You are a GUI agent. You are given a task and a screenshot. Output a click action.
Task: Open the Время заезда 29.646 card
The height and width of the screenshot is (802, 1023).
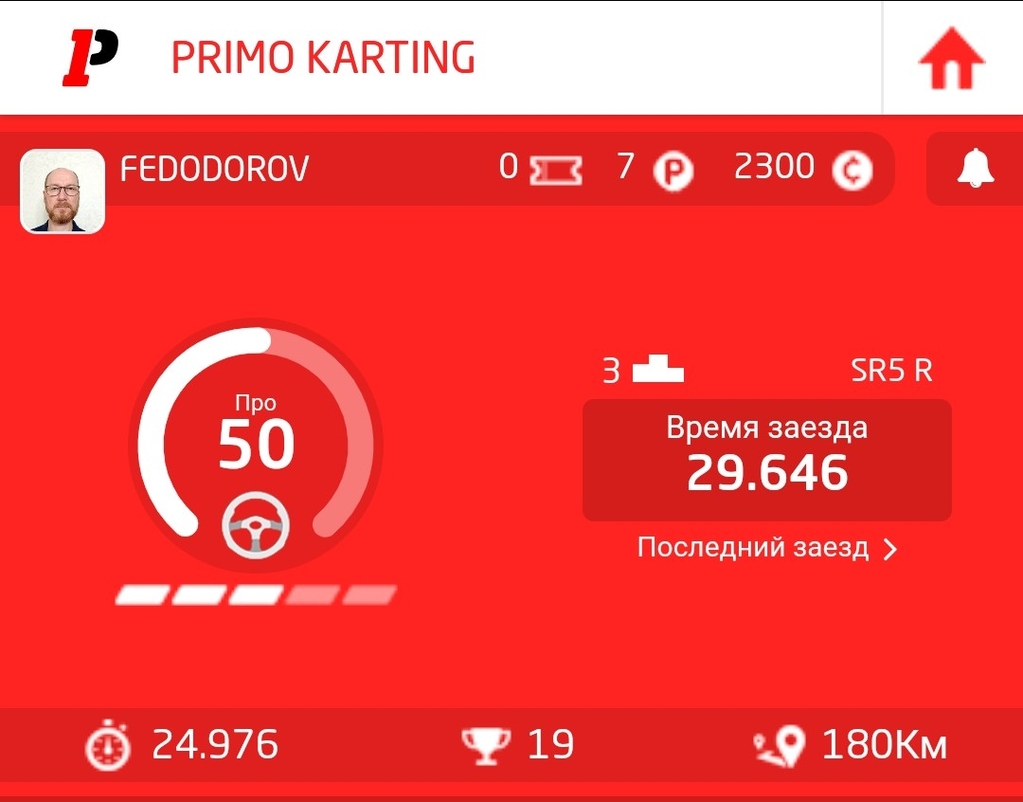[x=767, y=460]
